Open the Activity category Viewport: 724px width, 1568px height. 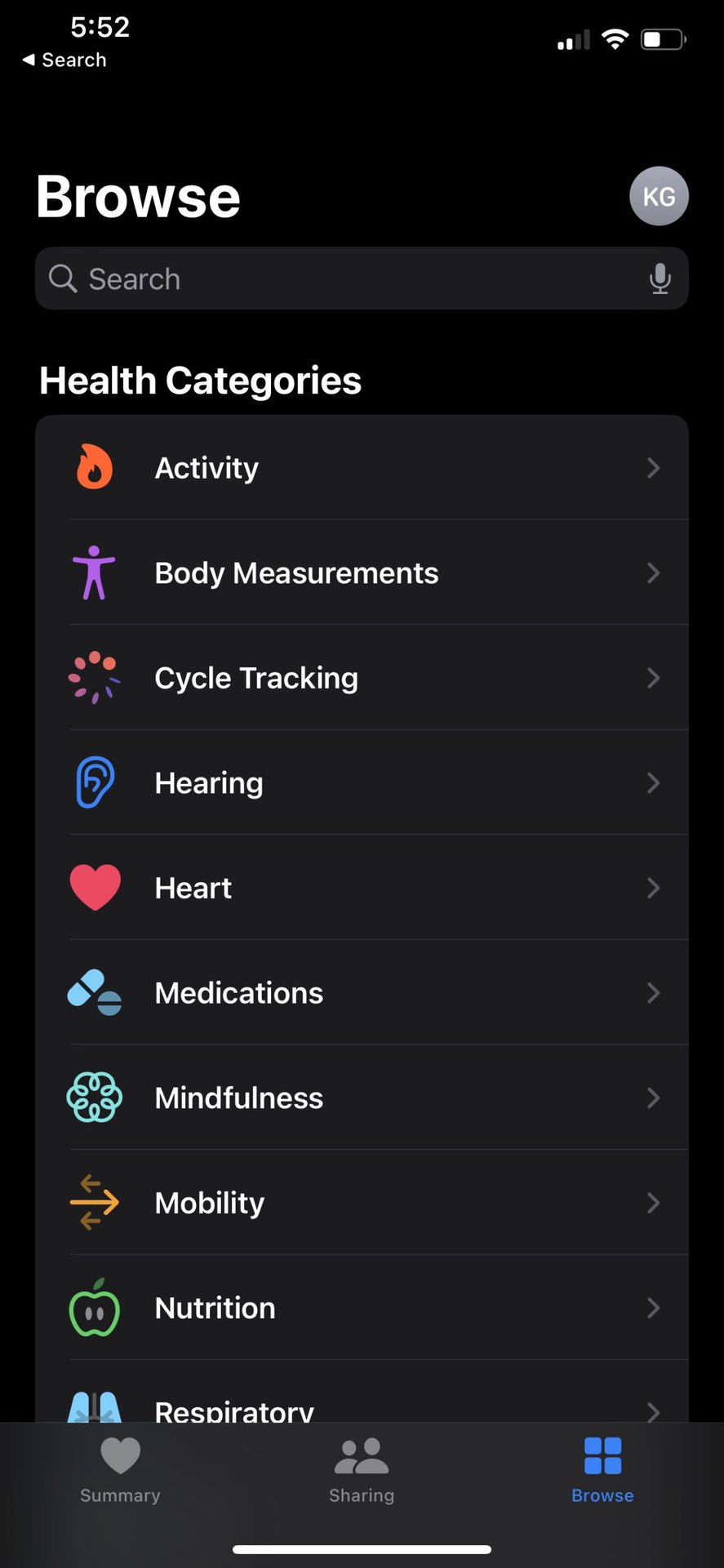362,468
